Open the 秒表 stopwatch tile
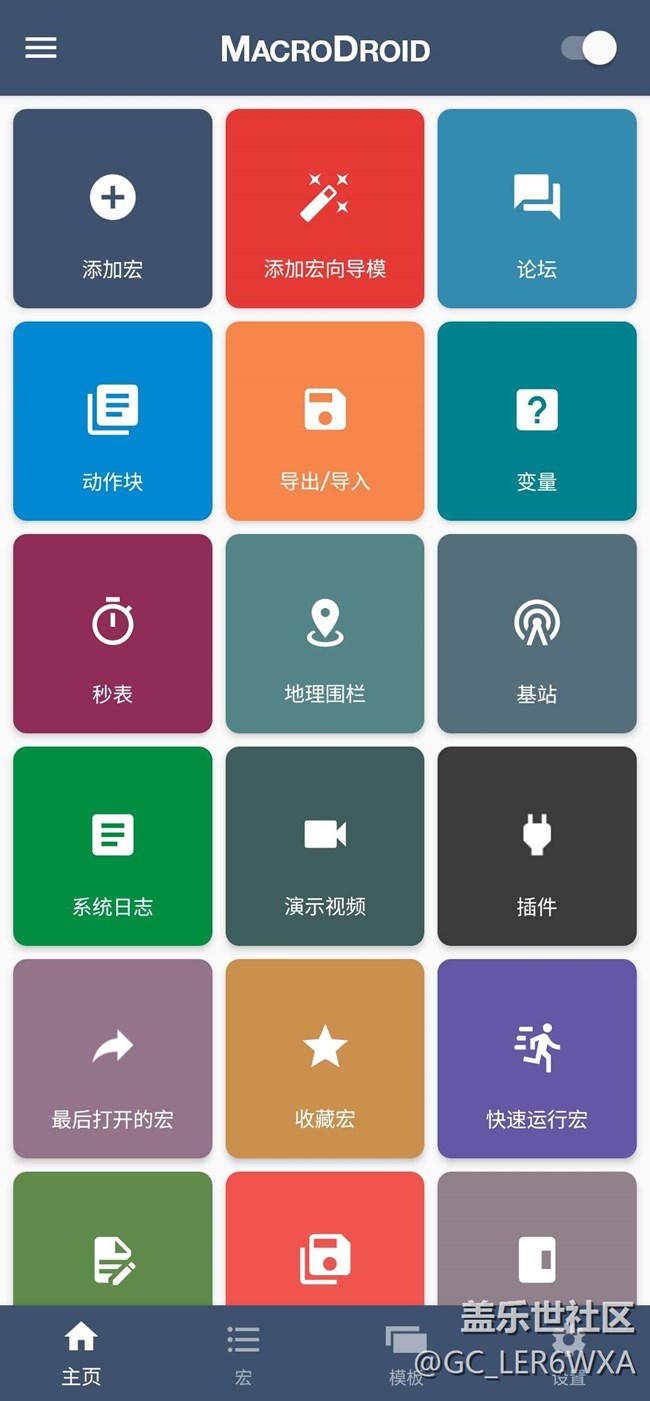The width and height of the screenshot is (650, 1401). [x=113, y=634]
